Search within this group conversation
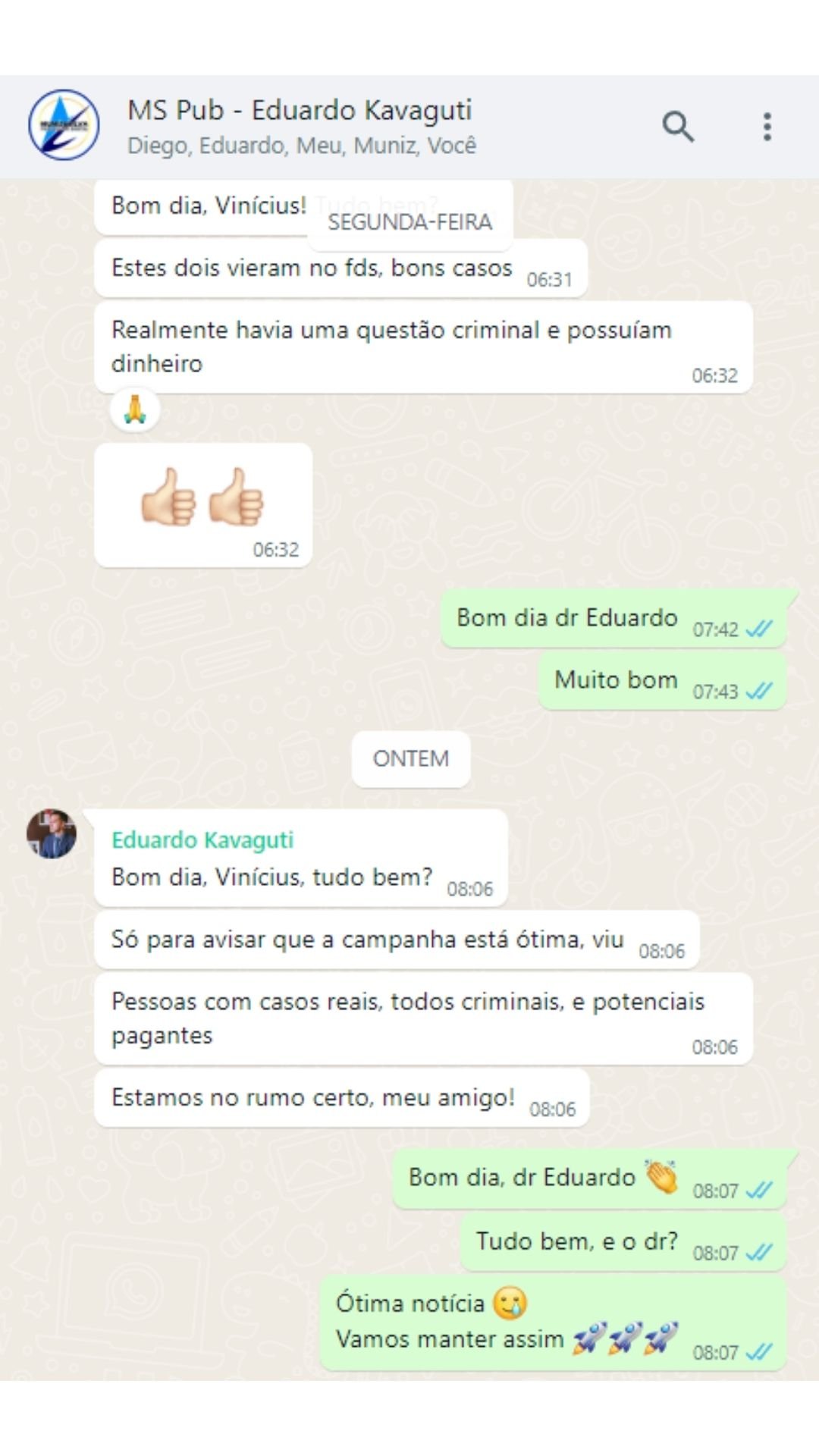The image size is (819, 1456). [x=678, y=126]
